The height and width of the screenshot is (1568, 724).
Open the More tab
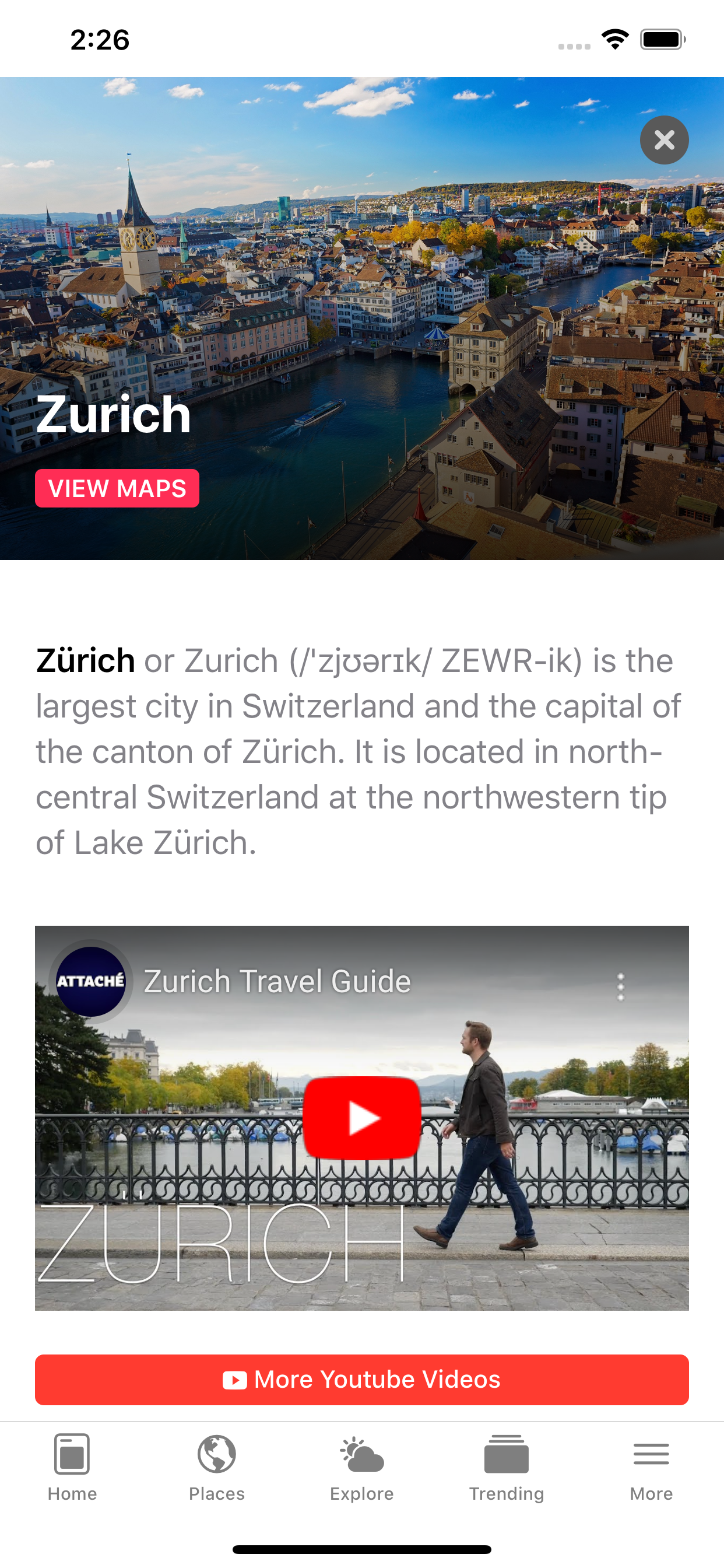tap(651, 1467)
